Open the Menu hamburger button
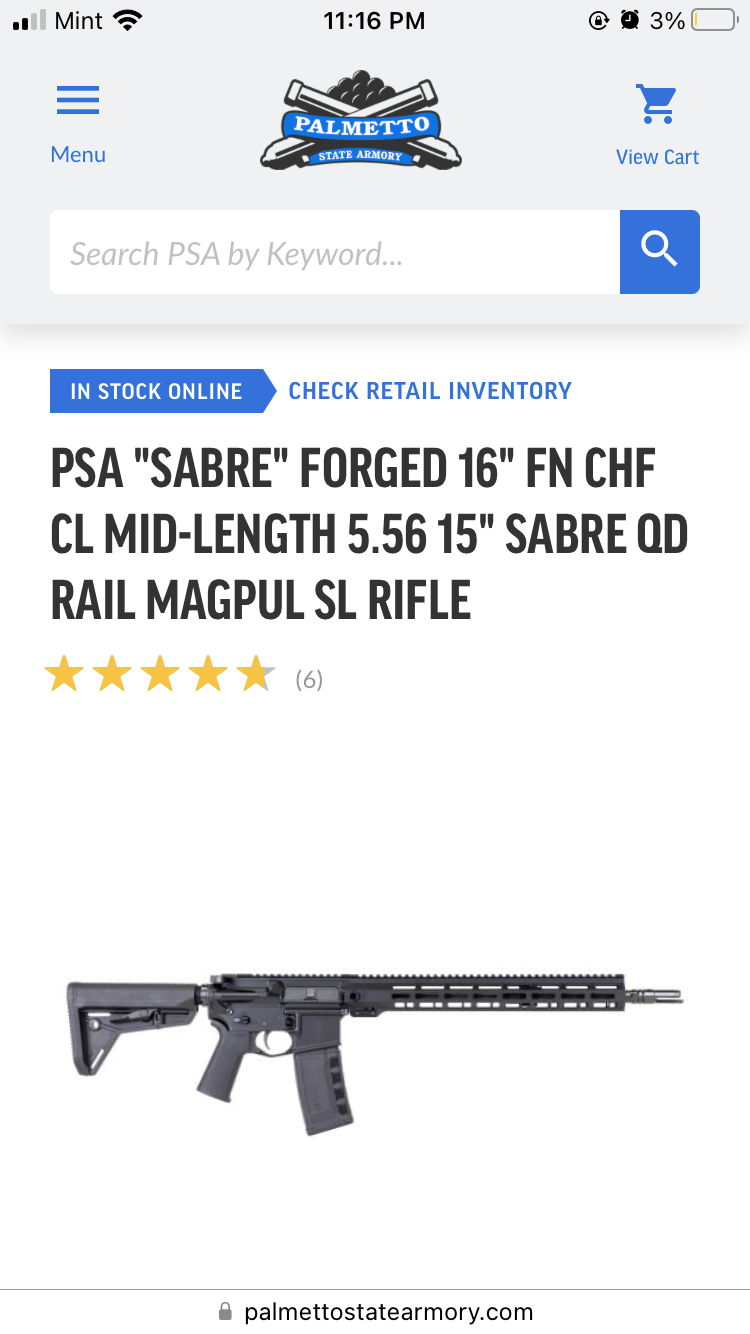The height and width of the screenshot is (1334, 750). coord(78,122)
